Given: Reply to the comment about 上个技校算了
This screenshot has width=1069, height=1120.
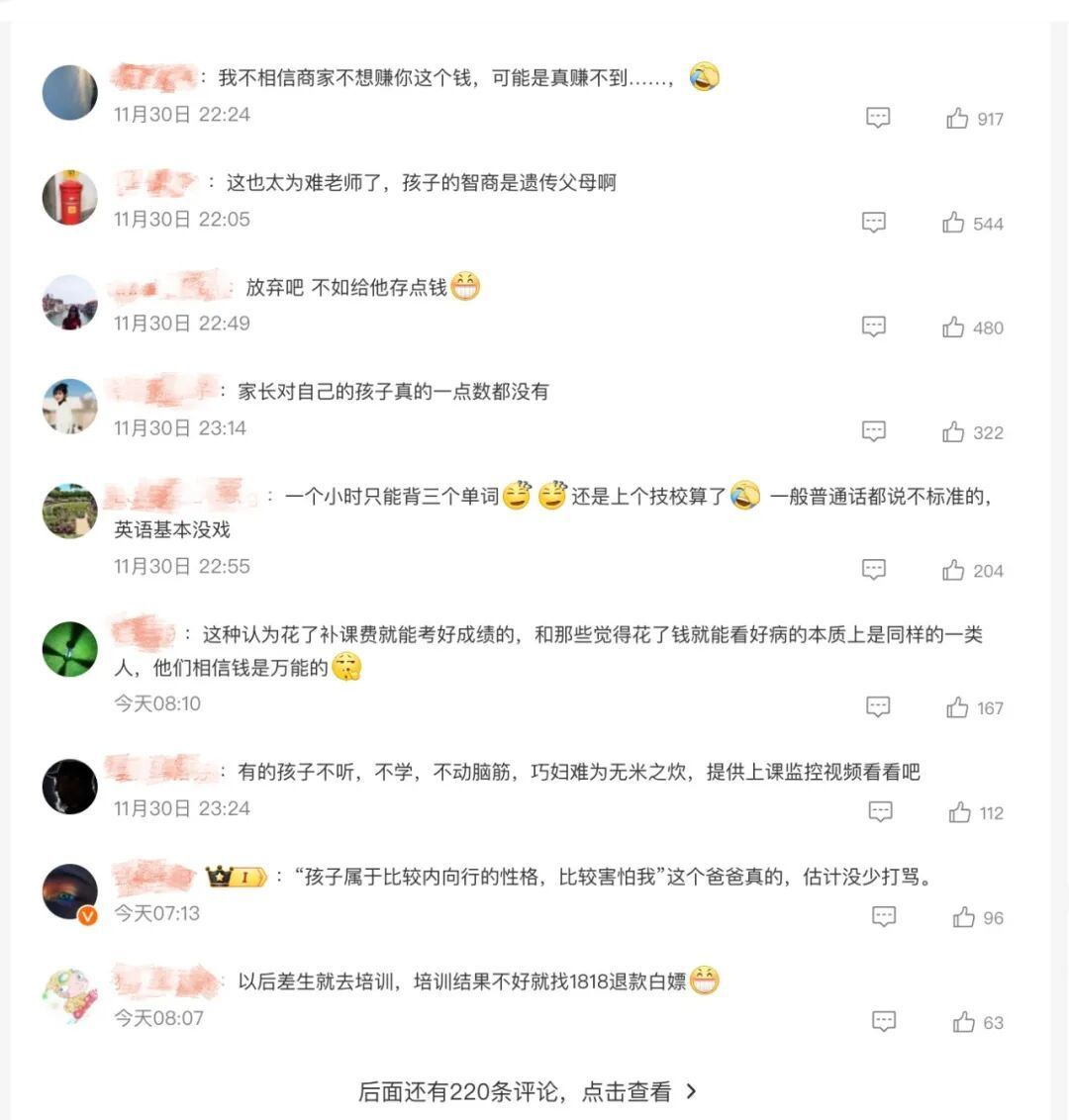Looking at the screenshot, I should click(873, 570).
